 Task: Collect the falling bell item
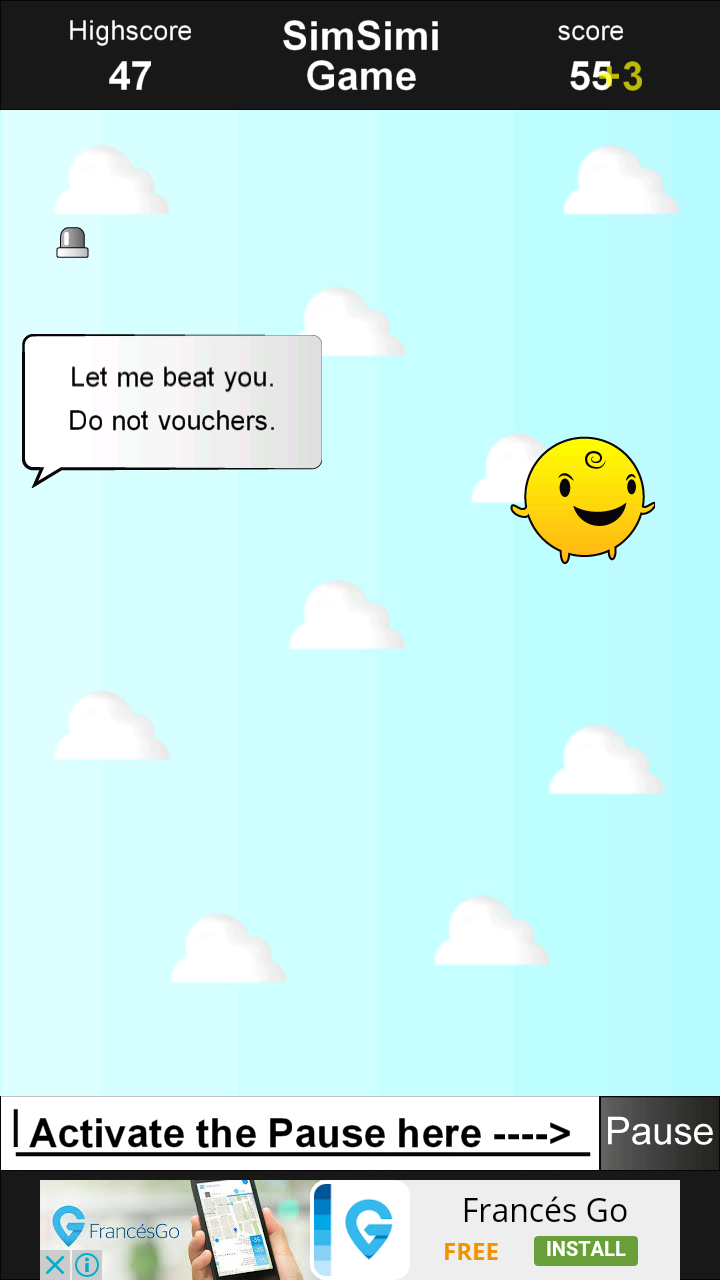point(72,243)
